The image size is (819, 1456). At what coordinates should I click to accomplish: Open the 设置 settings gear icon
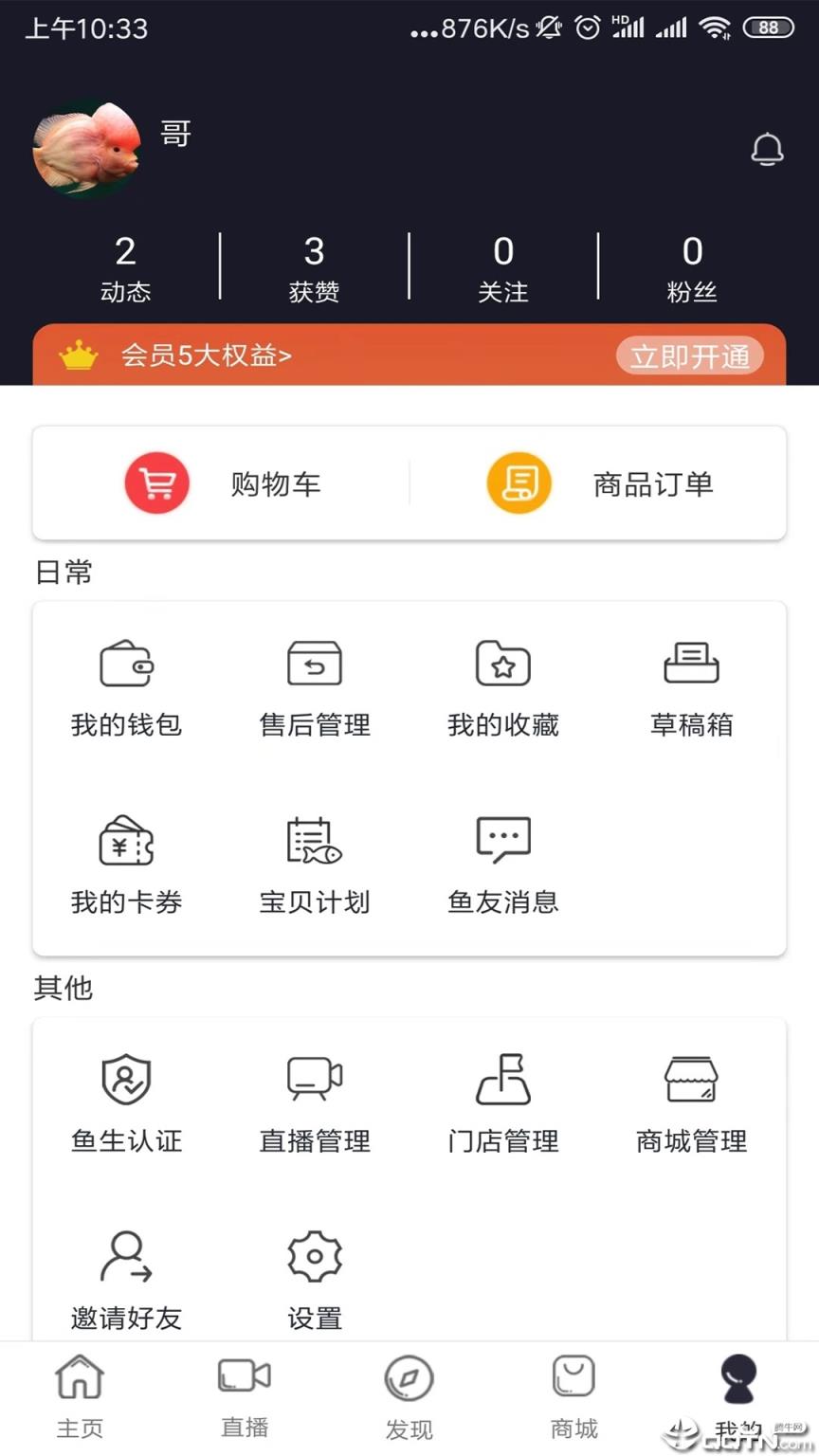(x=314, y=1256)
